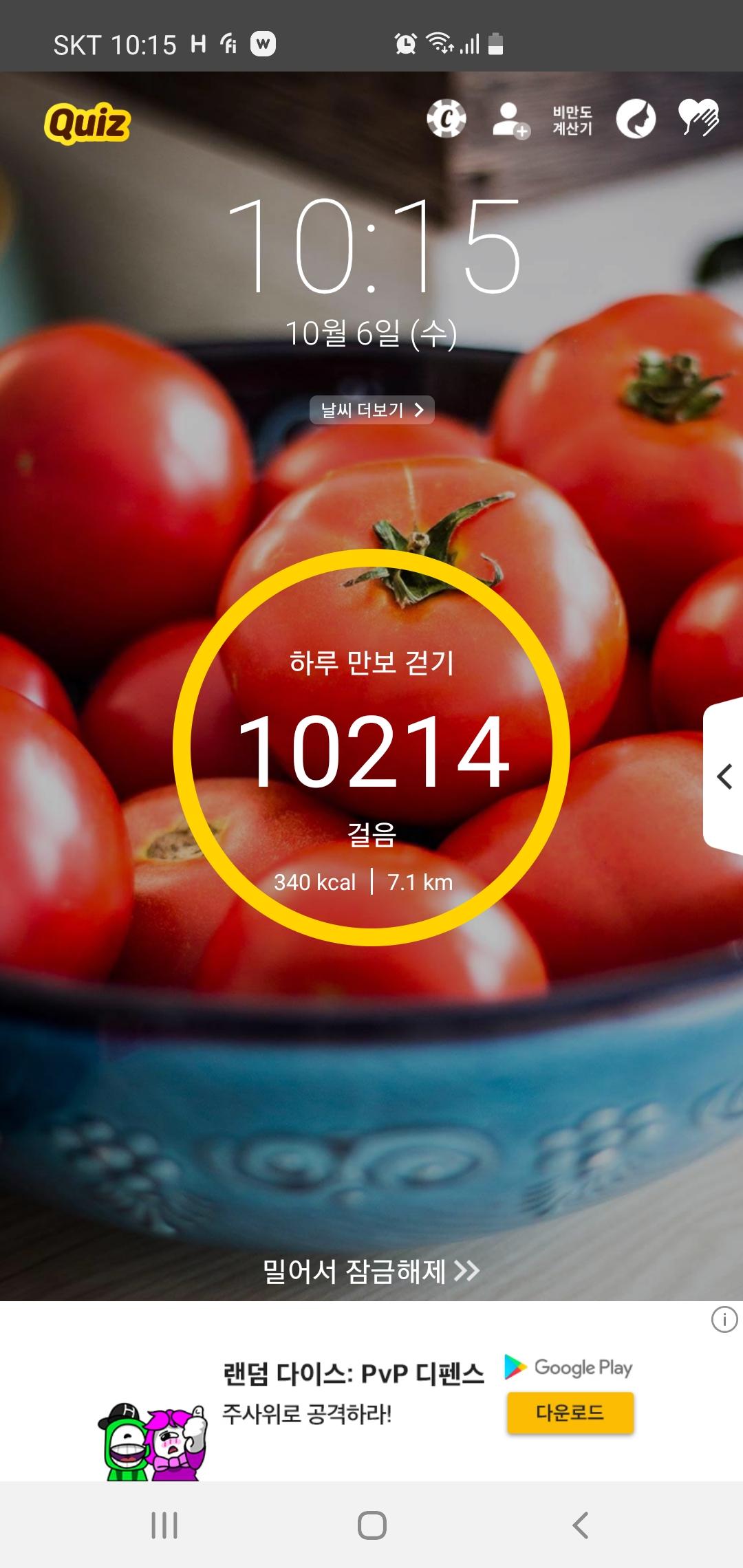
Task: Tap 날씨 더보기 to see weather
Action: [x=371, y=410]
